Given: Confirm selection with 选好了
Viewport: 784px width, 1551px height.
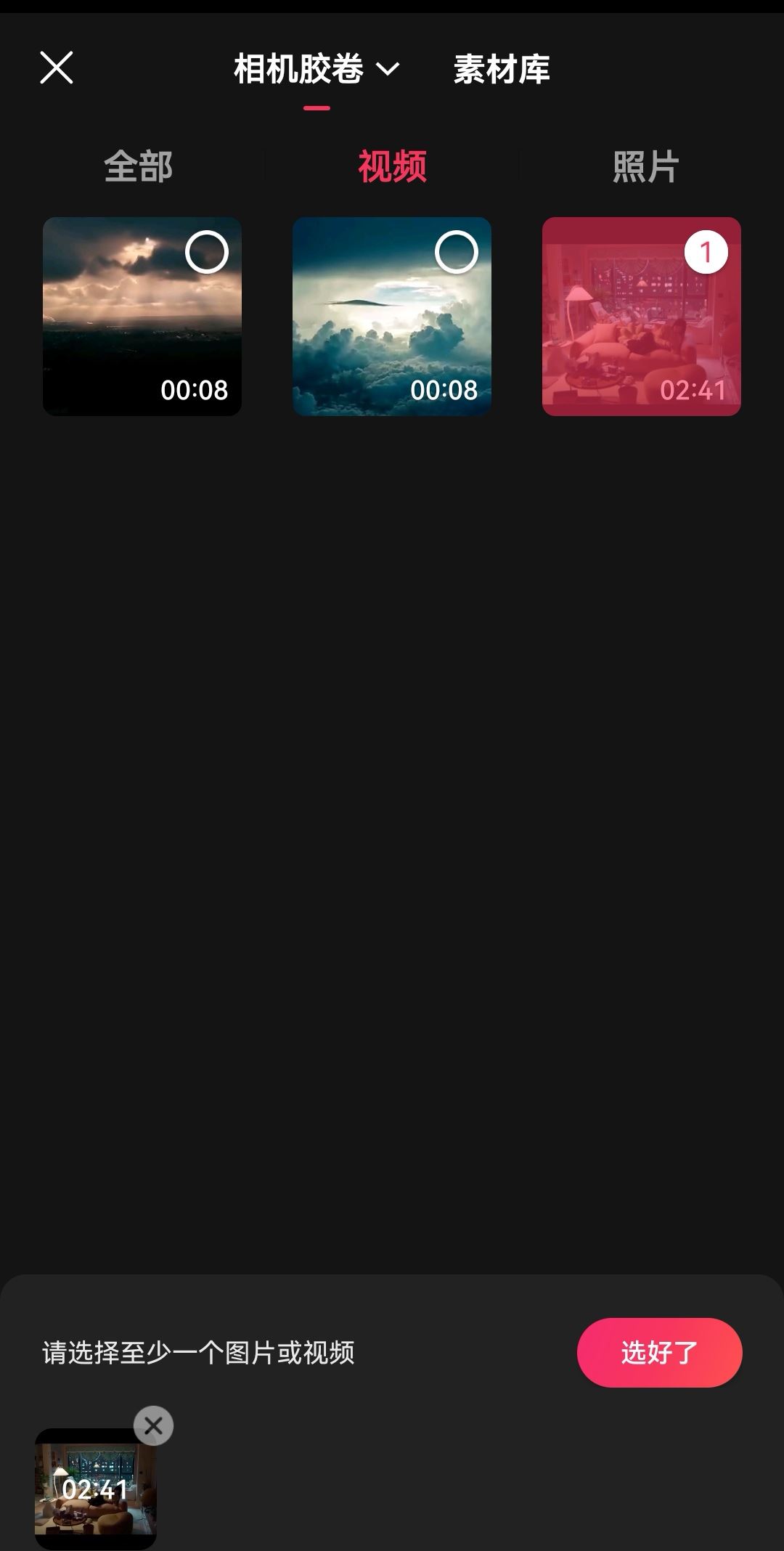Looking at the screenshot, I should (659, 1352).
